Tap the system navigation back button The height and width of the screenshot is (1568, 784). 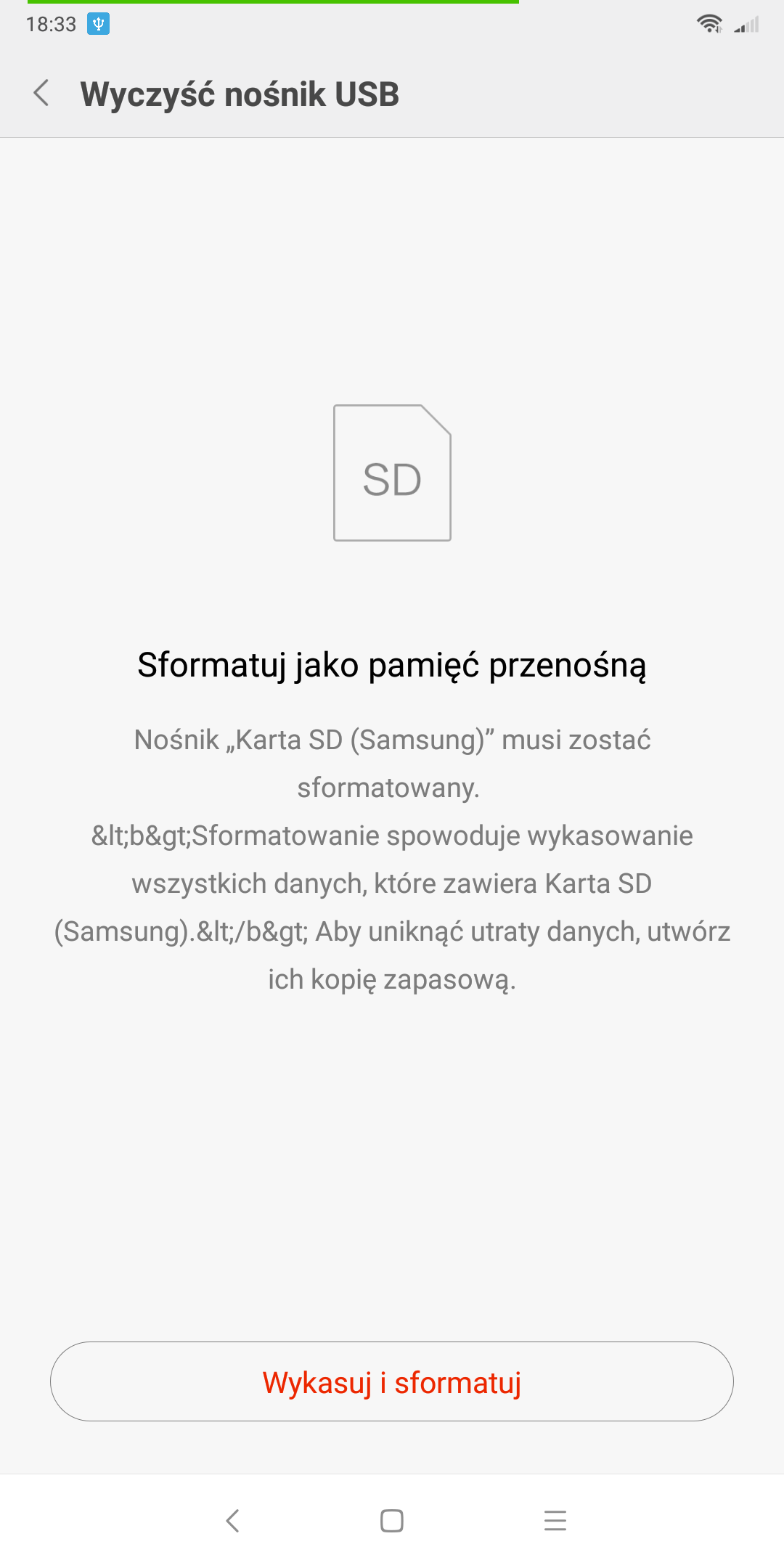(x=232, y=1520)
